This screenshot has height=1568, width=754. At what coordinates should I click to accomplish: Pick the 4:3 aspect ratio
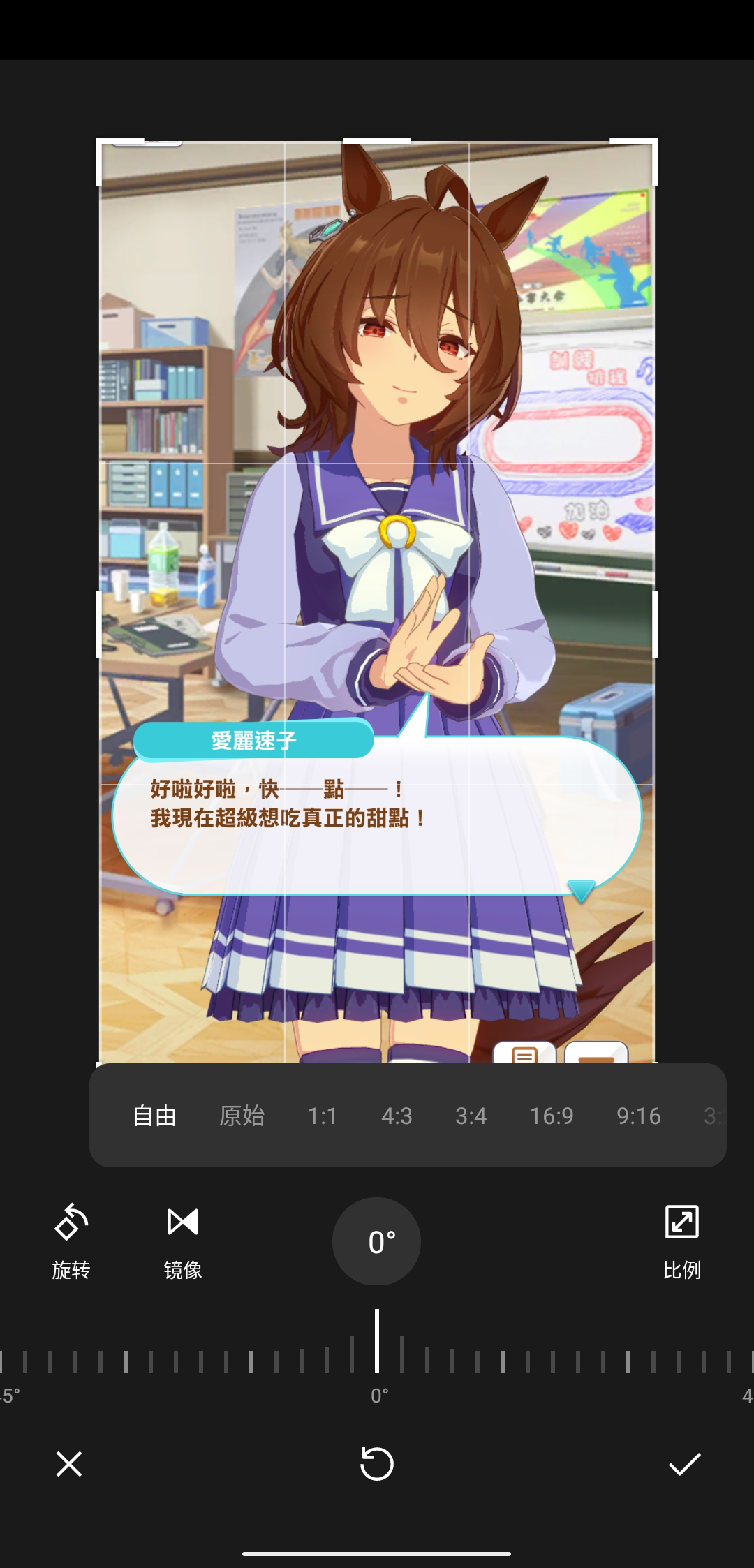click(397, 1116)
